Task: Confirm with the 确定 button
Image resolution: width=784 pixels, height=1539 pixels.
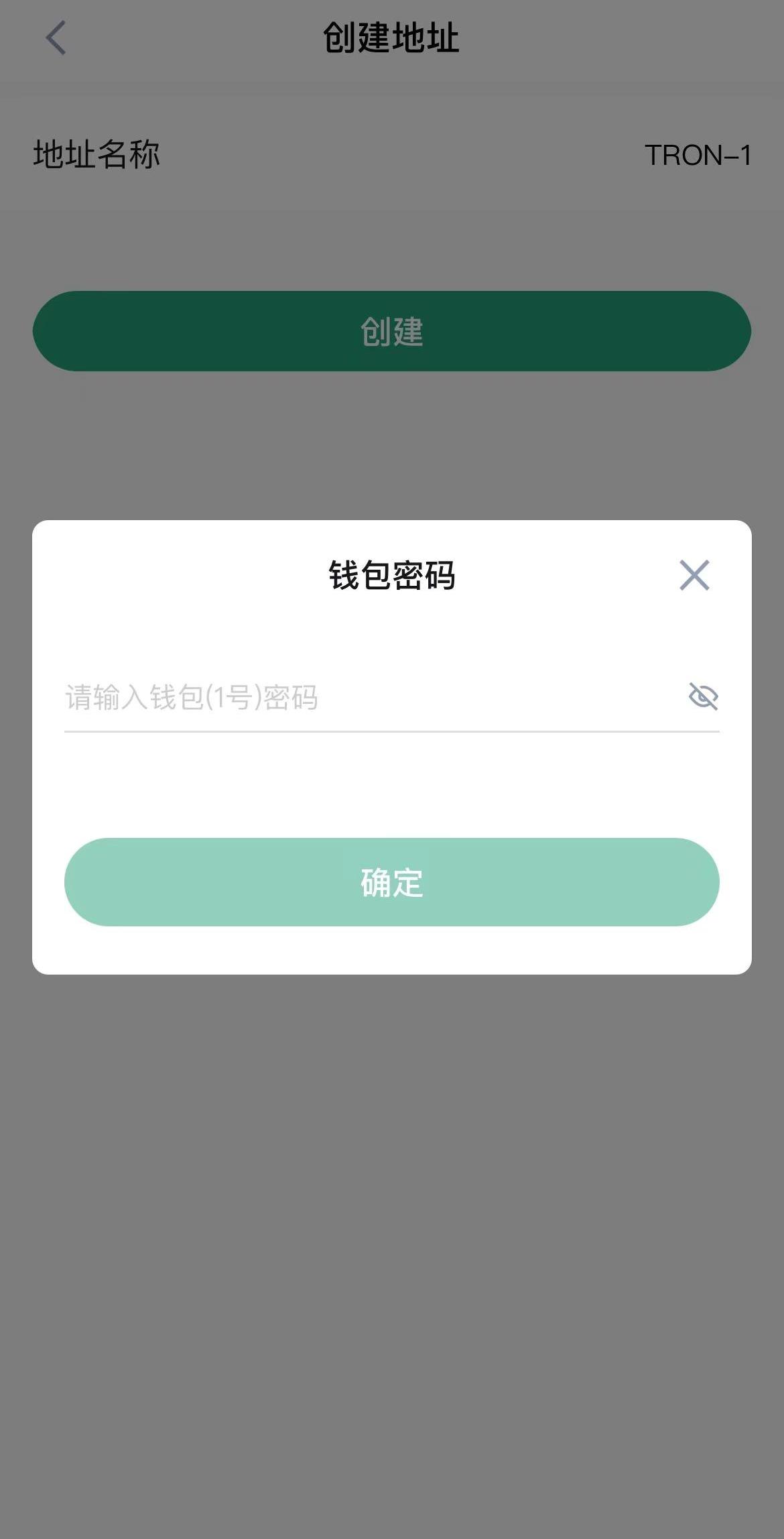Action: point(392,882)
